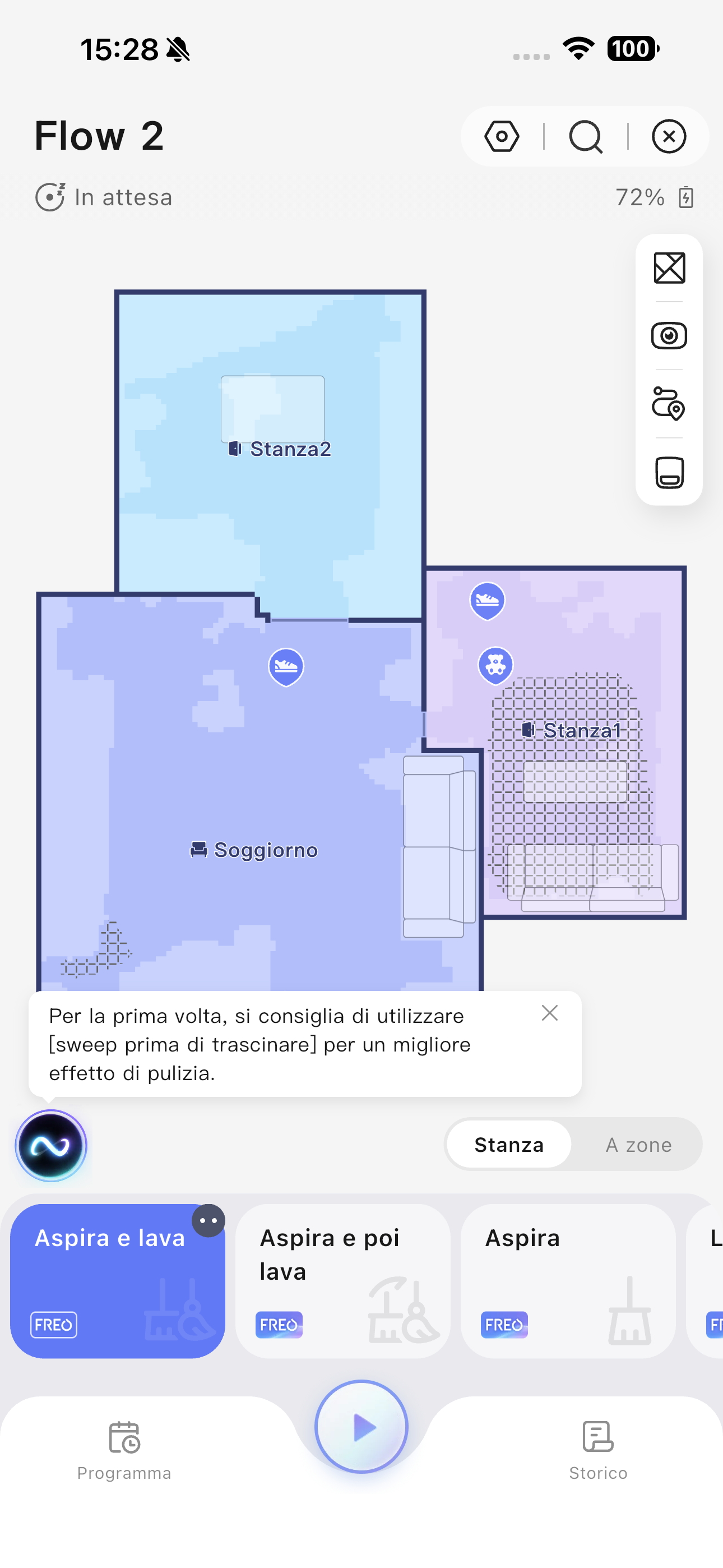Open the glowing infinity assistant button
Image resolution: width=723 pixels, height=1568 pixels.
pos(51,1146)
